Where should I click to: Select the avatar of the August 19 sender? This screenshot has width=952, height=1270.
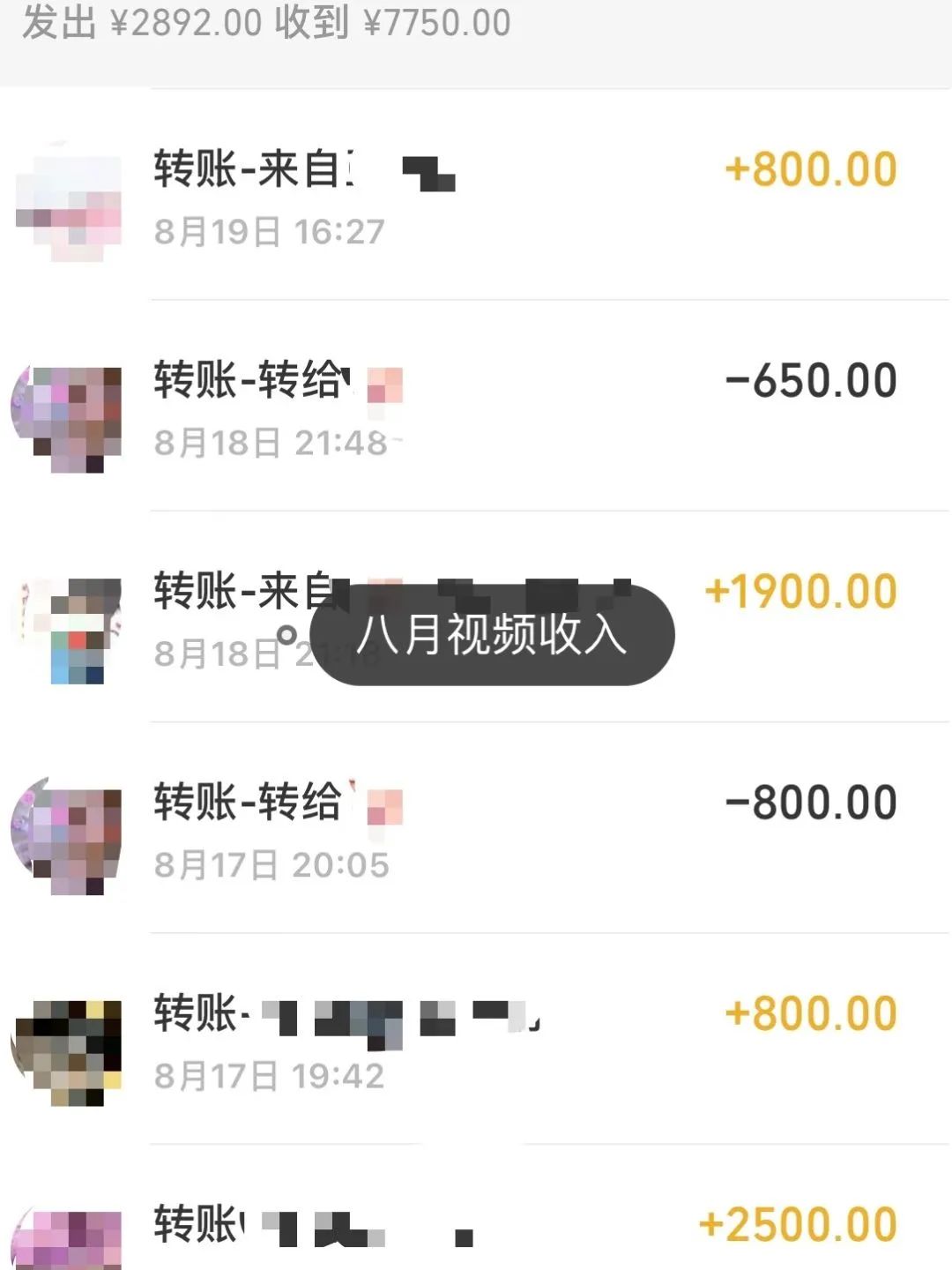click(69, 201)
